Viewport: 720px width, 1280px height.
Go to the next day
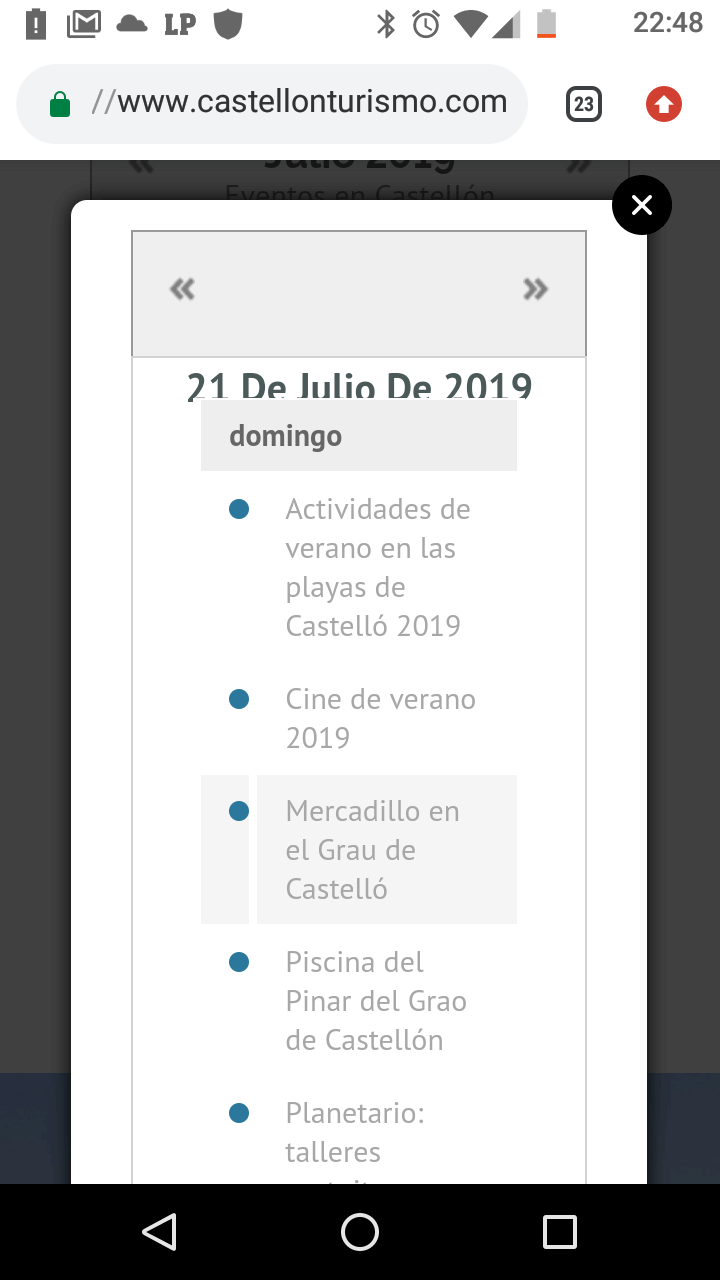click(536, 290)
